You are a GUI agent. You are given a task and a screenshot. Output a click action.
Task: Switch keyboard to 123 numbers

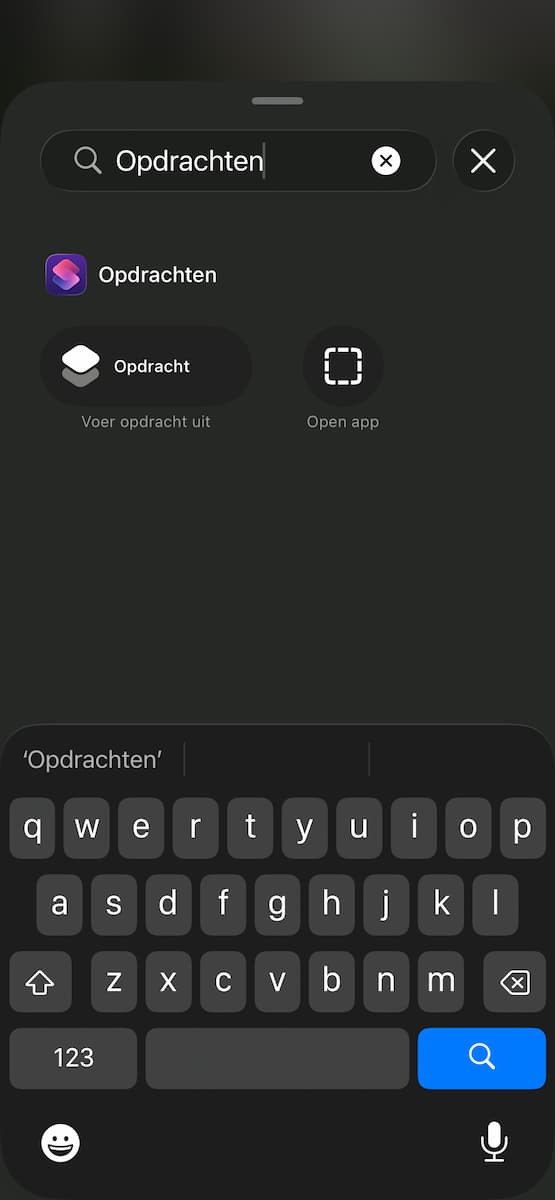(73, 1058)
